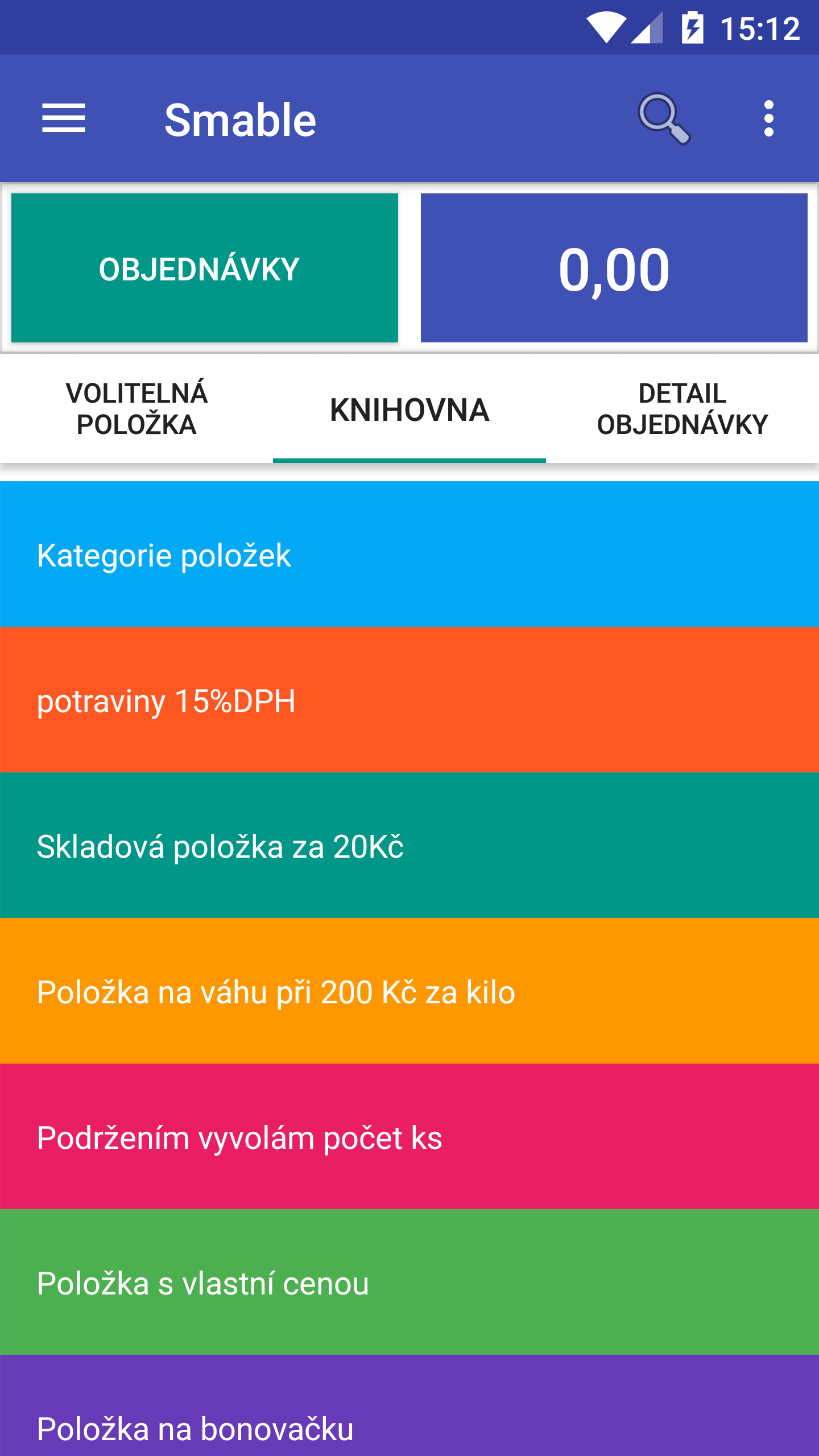Image resolution: width=819 pixels, height=1456 pixels.
Task: Tap the OBJEDNÁVKY button
Action: point(205,268)
